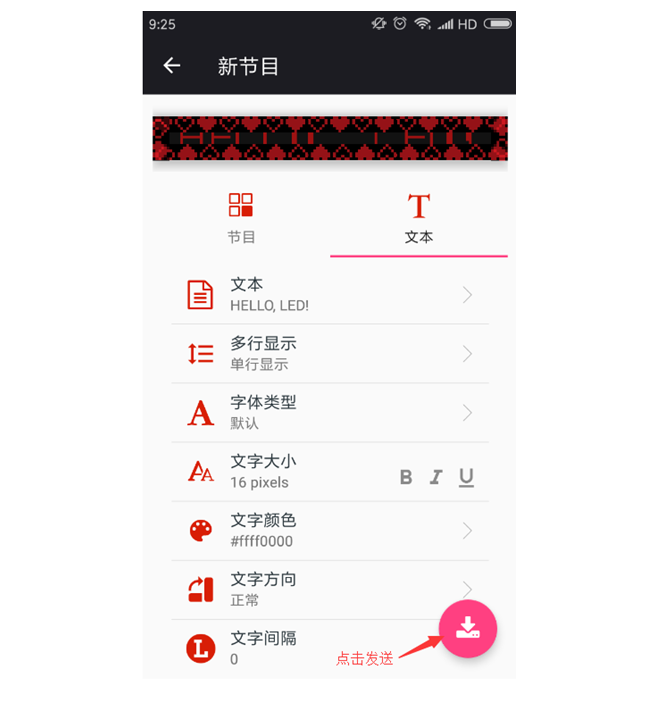The image size is (664, 706).
Task: Open the 文本 row showing HELLO, LED!
Action: (x=330, y=295)
